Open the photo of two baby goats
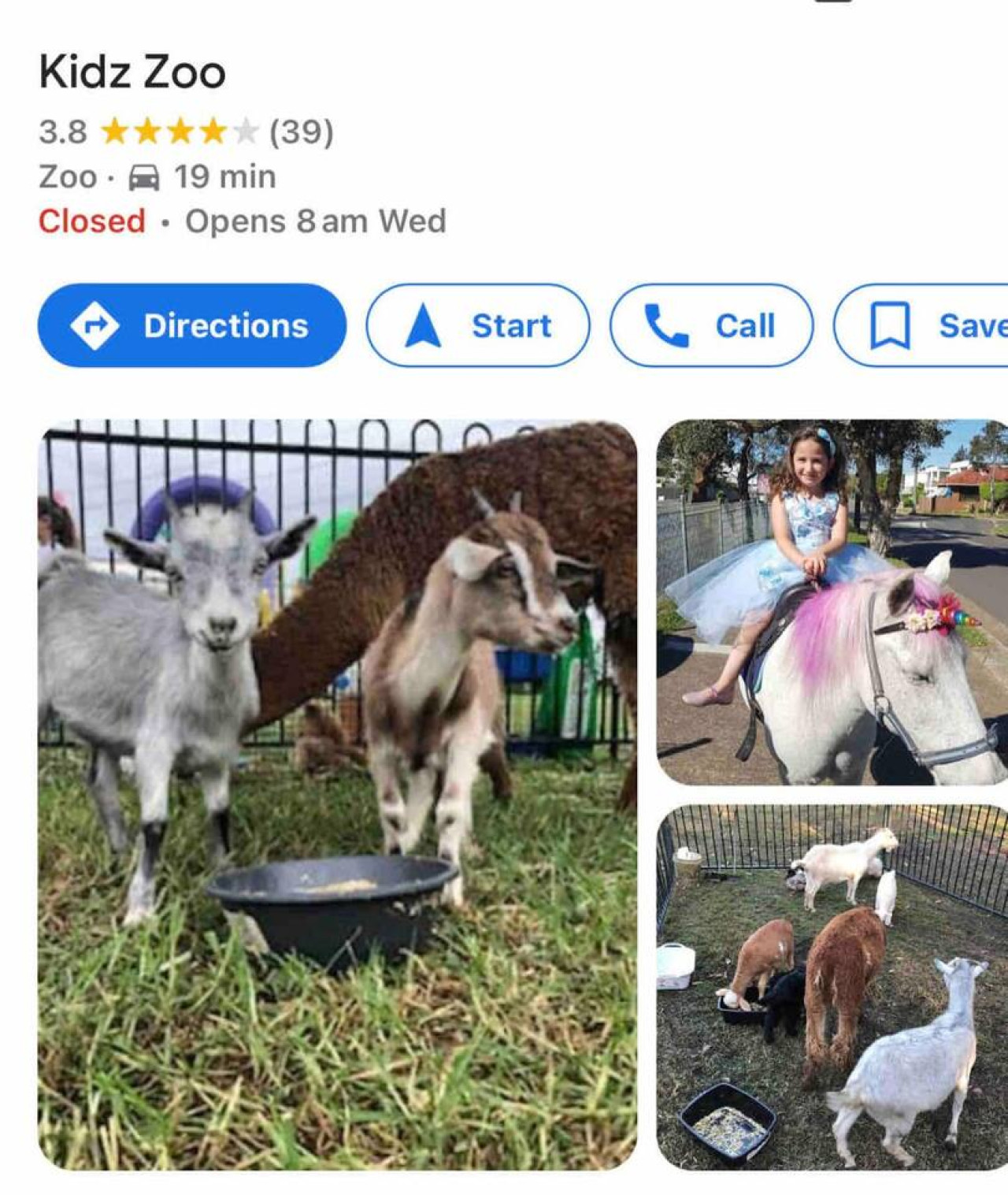Screen dimensions: 1008x1195 (x=337, y=794)
